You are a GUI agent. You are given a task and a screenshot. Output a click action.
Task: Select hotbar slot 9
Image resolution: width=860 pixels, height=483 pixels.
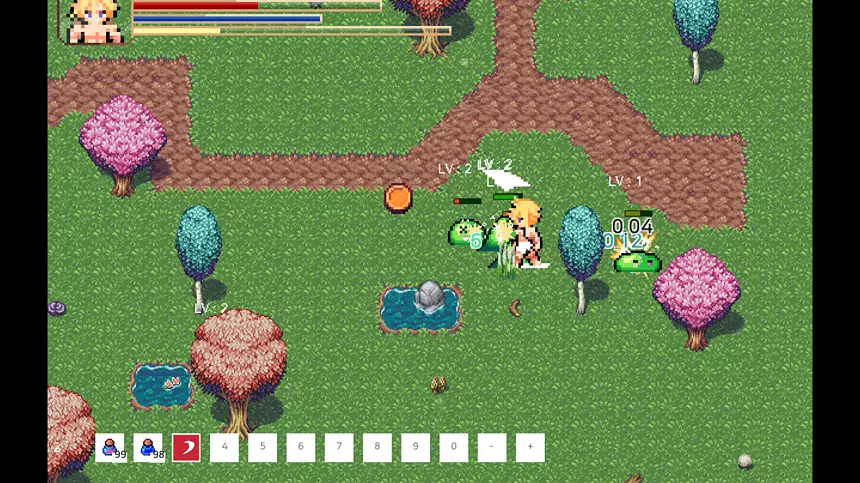coord(415,447)
